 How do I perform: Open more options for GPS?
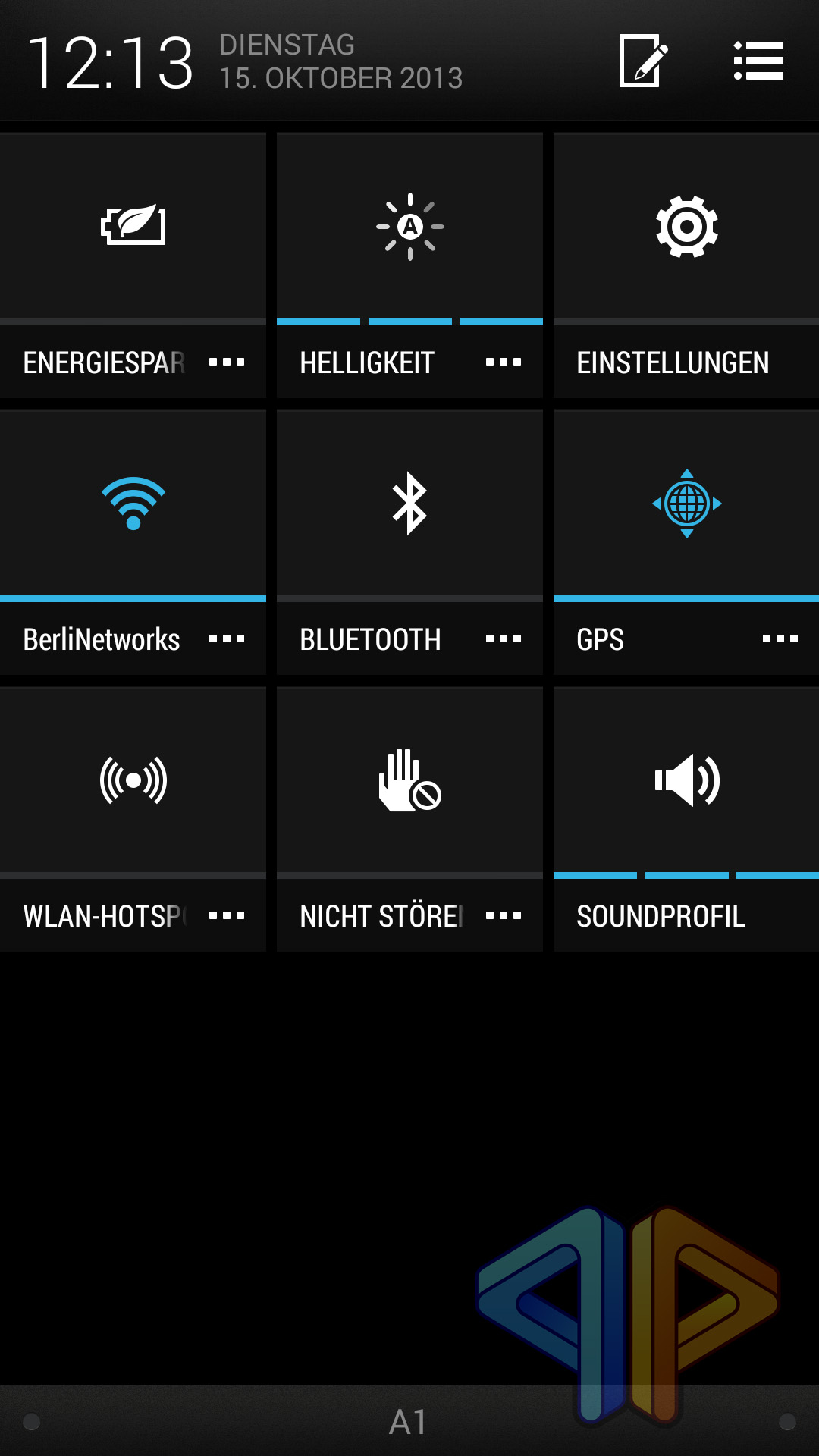pos(780,639)
